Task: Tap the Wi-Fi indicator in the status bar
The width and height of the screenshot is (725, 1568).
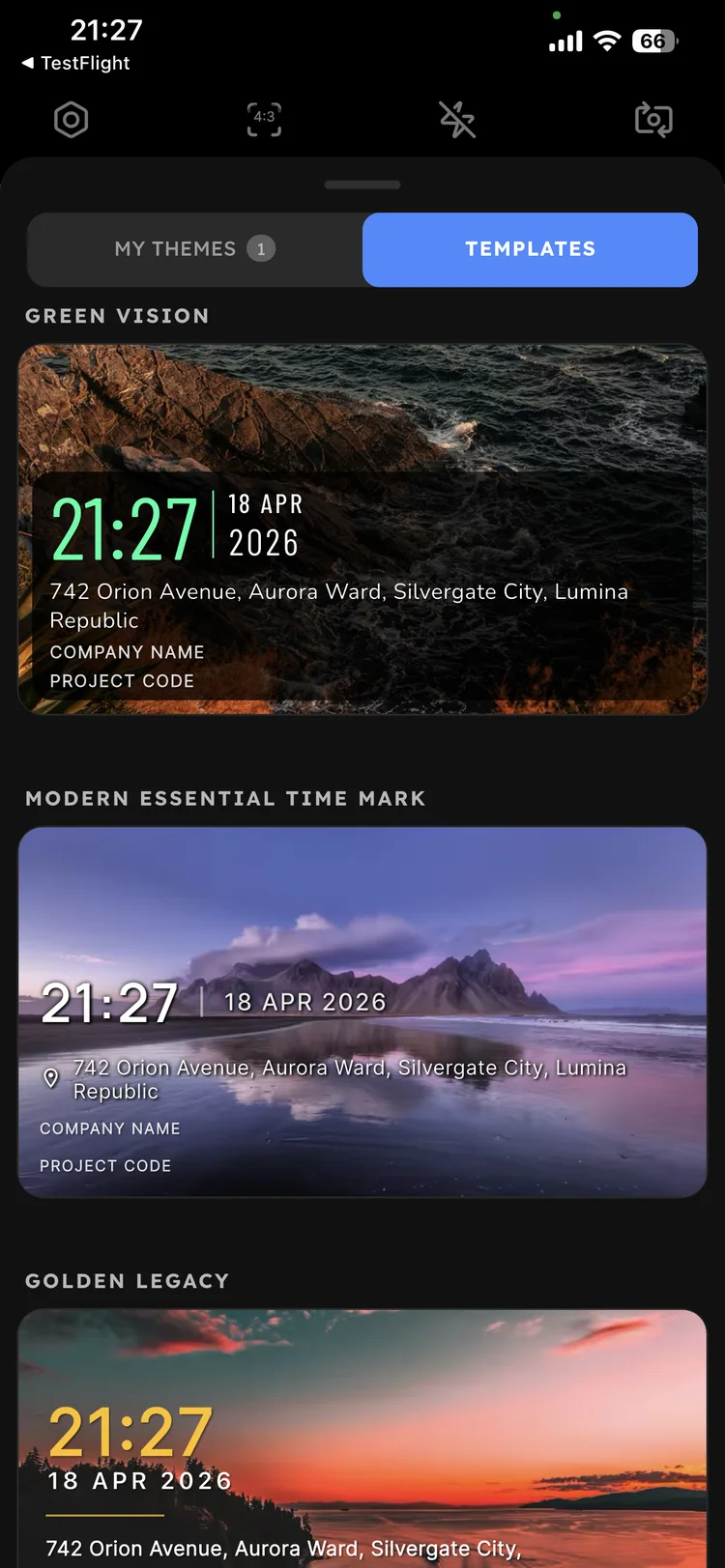Action: 608,41
